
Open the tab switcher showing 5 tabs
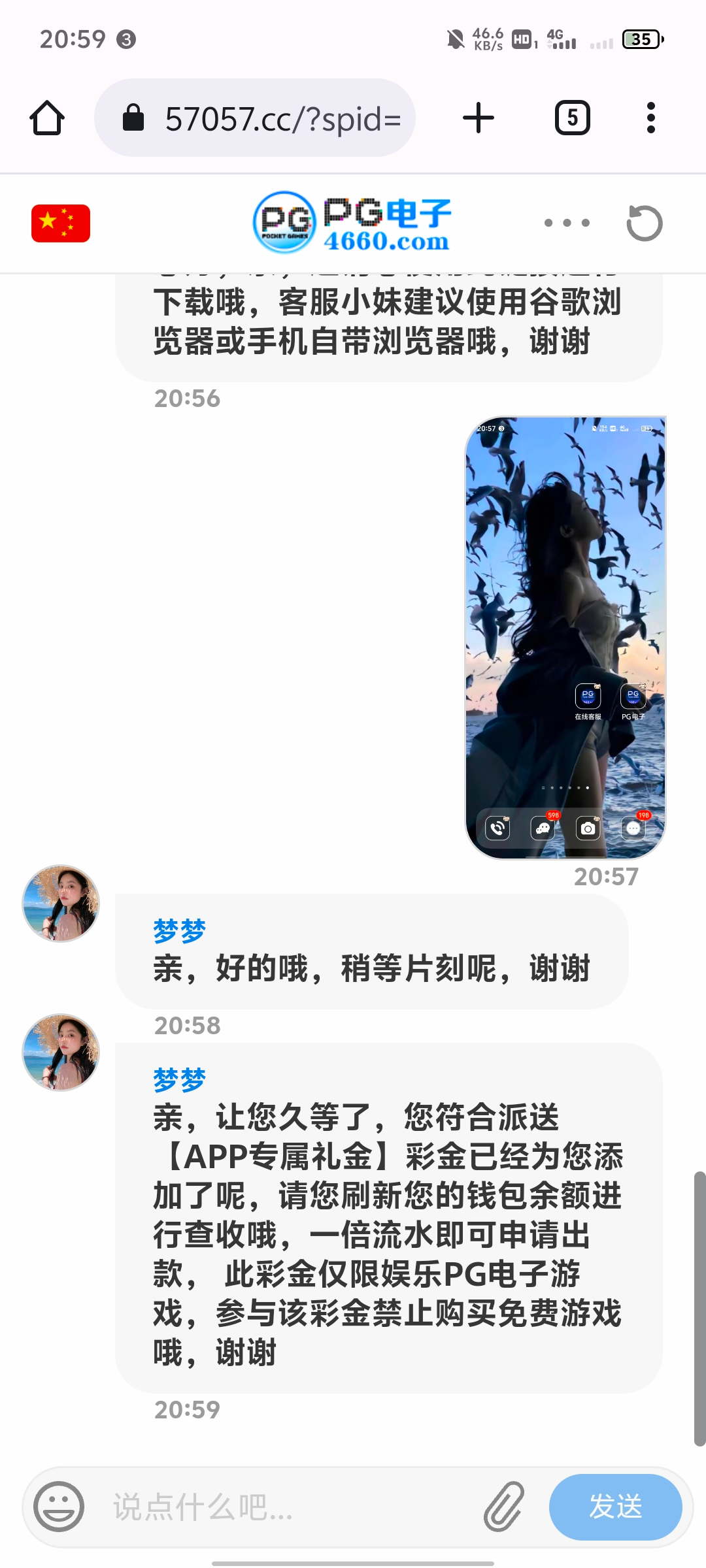pos(571,118)
